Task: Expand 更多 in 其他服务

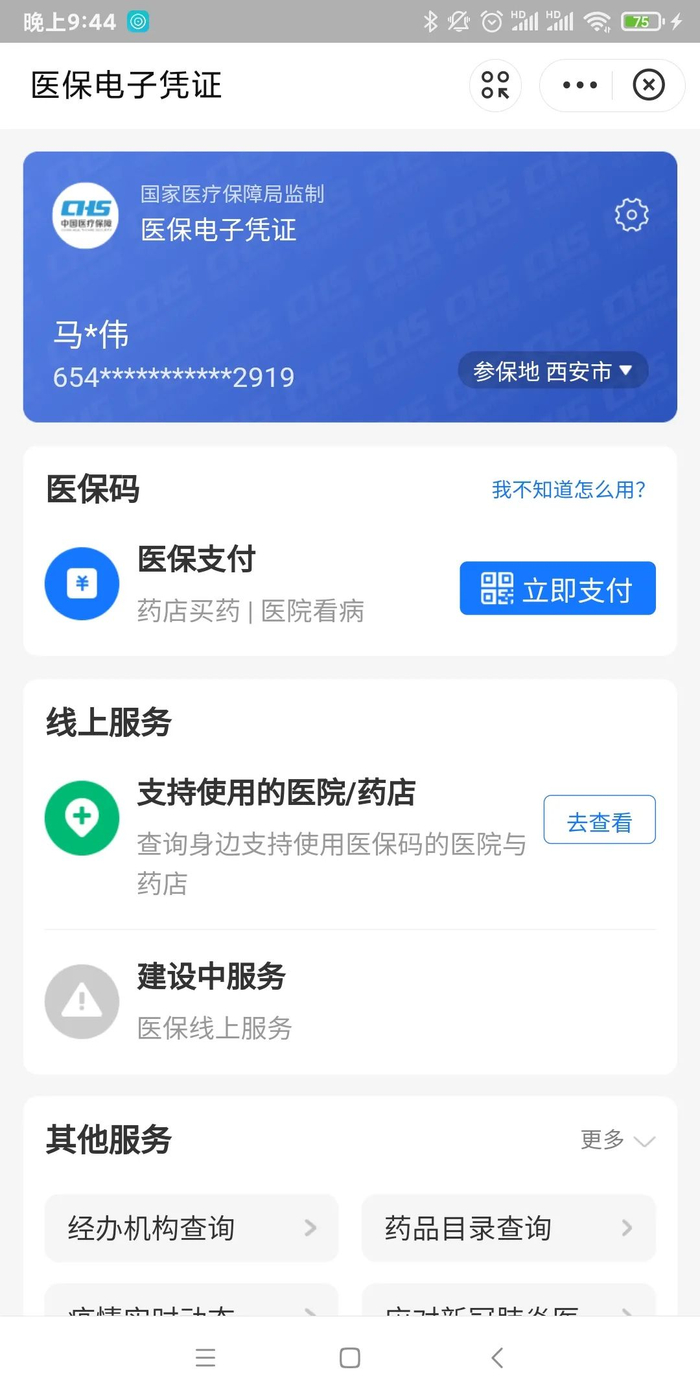Action: 617,1140
